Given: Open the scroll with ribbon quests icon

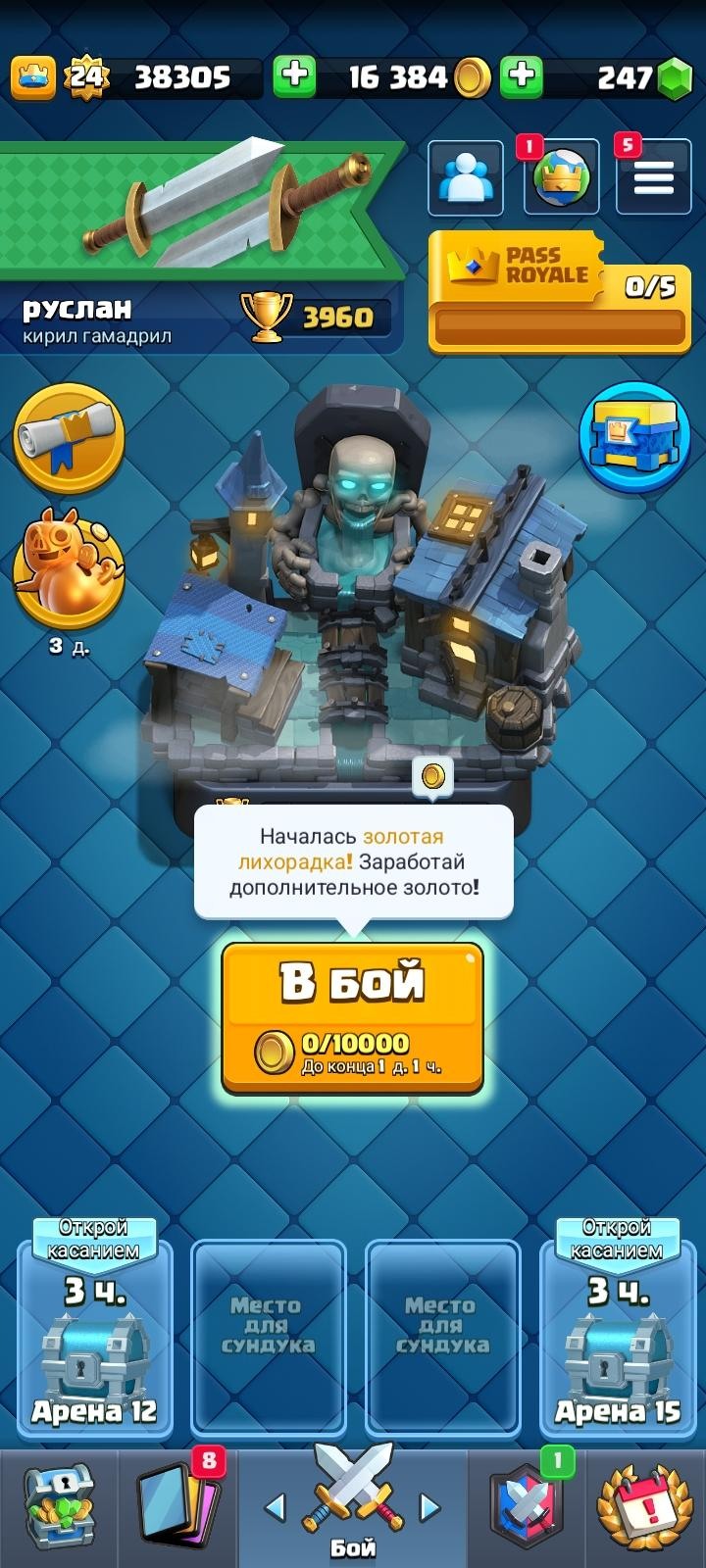Looking at the screenshot, I should pos(69,437).
